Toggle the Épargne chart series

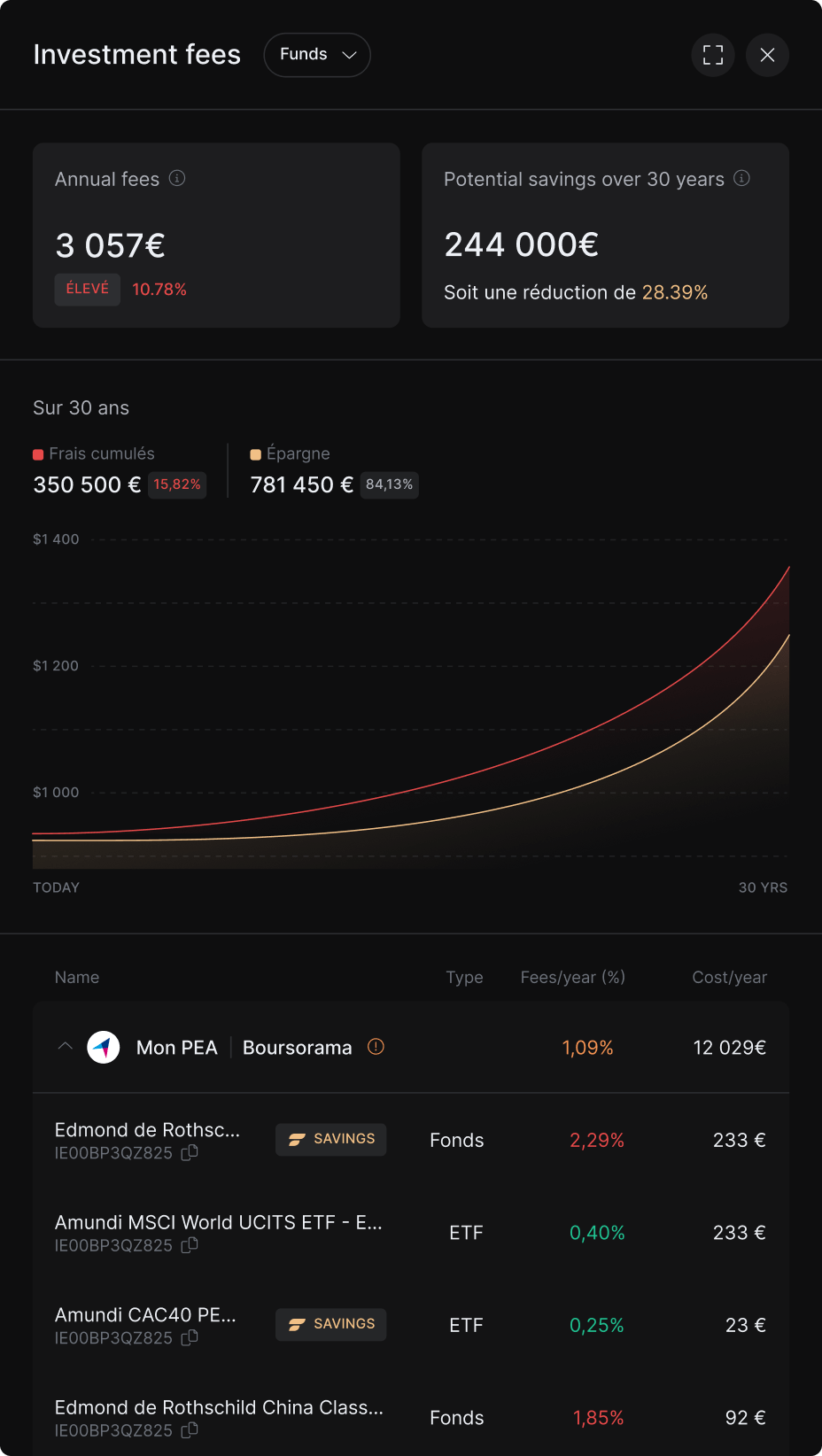click(291, 453)
